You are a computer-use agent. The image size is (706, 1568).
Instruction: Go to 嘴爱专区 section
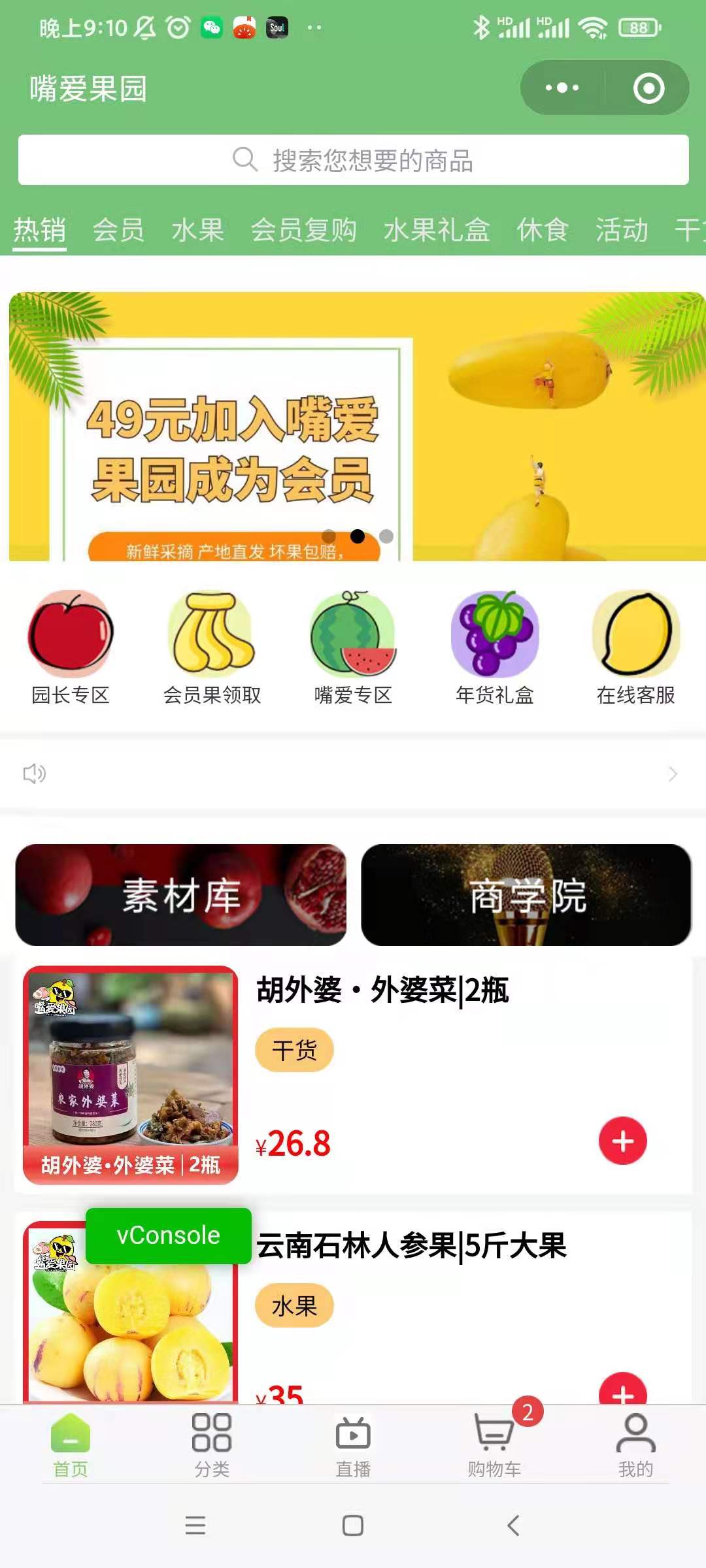(353, 647)
